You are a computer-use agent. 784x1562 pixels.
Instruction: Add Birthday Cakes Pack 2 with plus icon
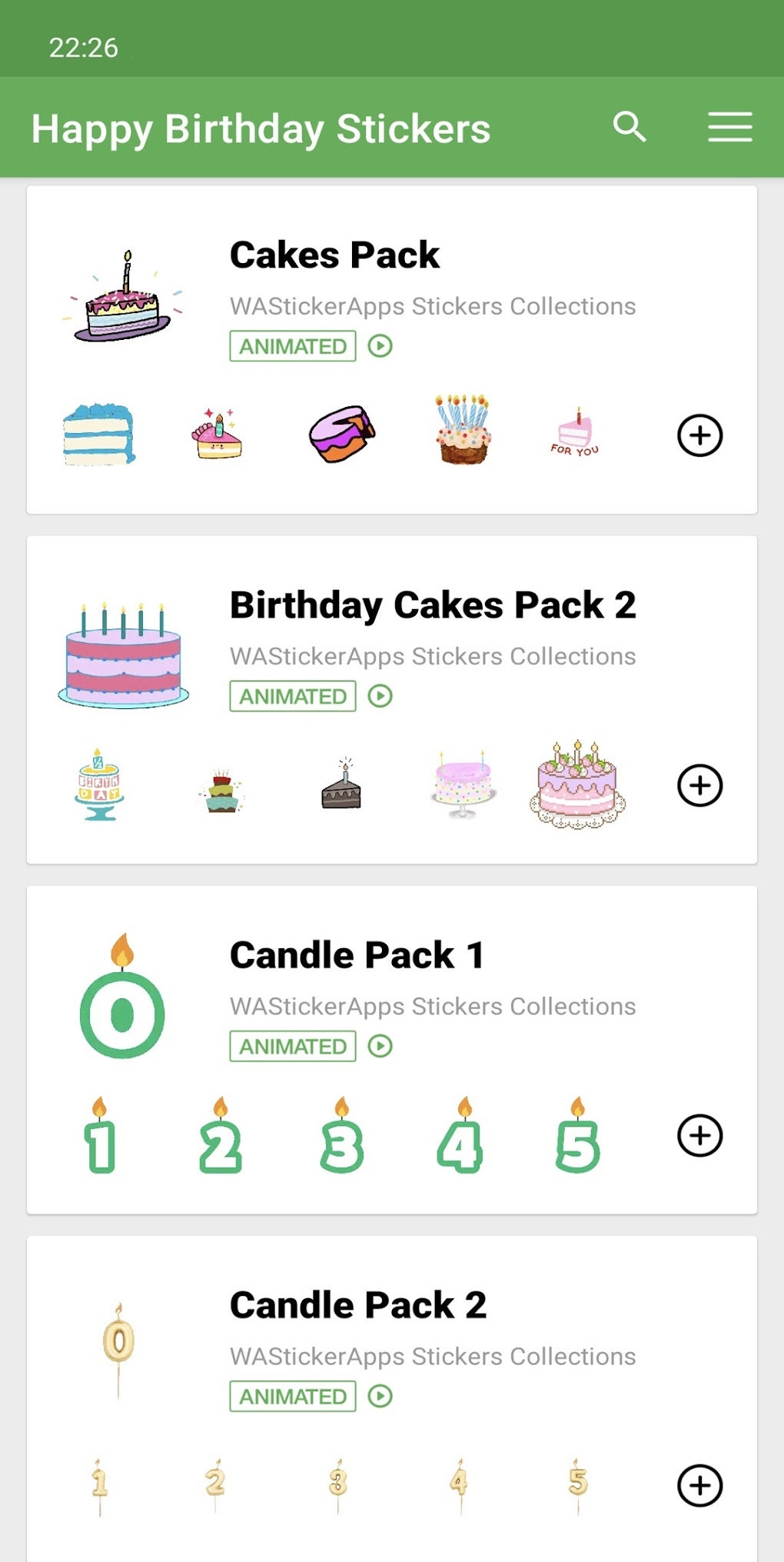(699, 785)
